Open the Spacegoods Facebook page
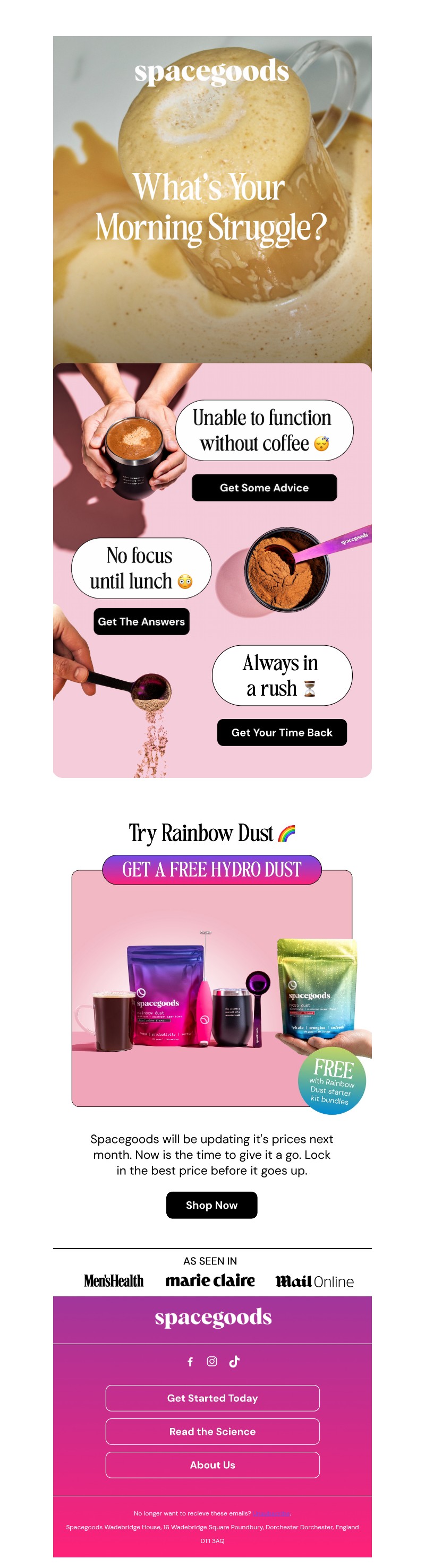The width and height of the screenshot is (425, 1568). (x=190, y=1362)
